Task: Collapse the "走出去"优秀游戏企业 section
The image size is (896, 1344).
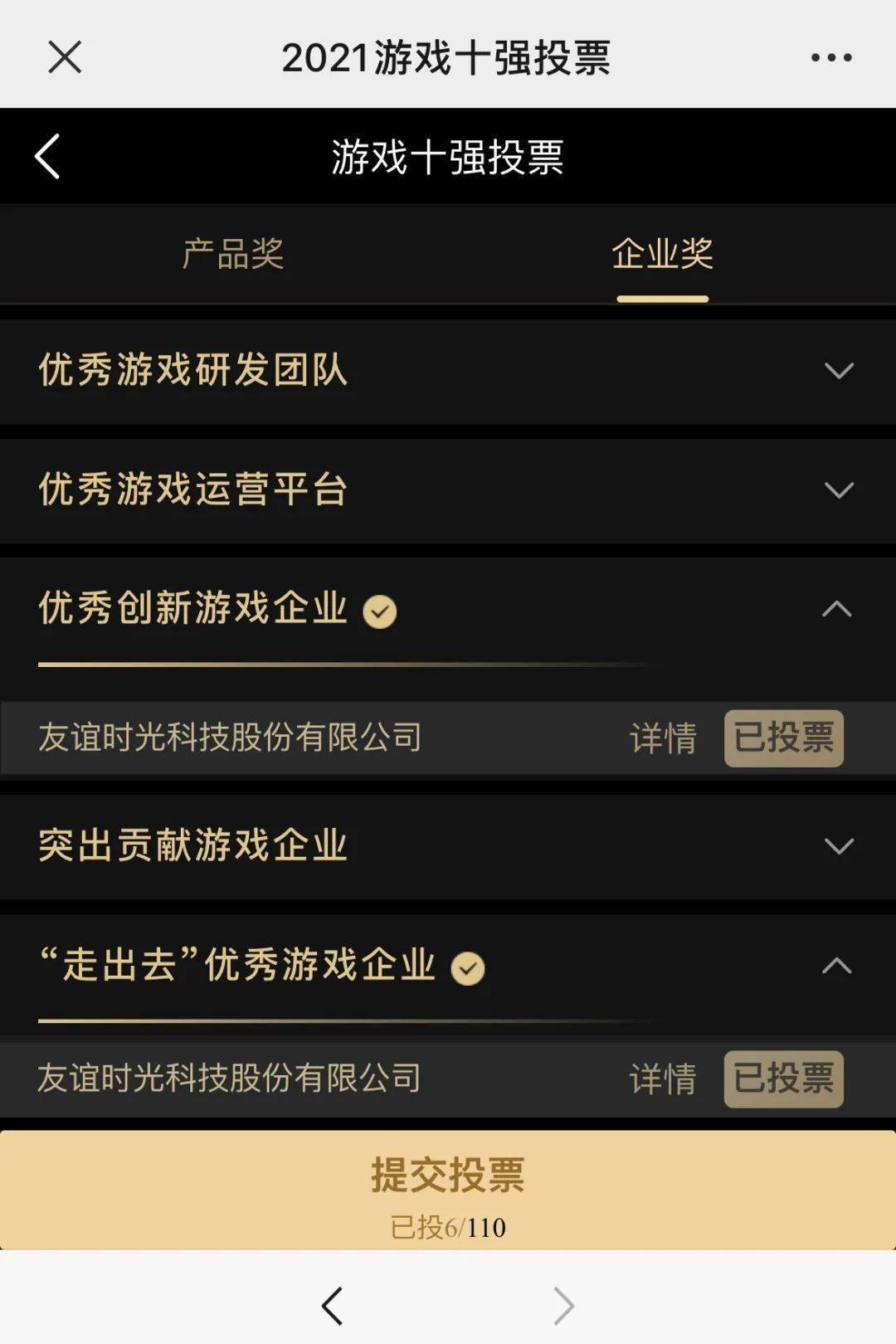Action: pyautogui.click(x=836, y=967)
